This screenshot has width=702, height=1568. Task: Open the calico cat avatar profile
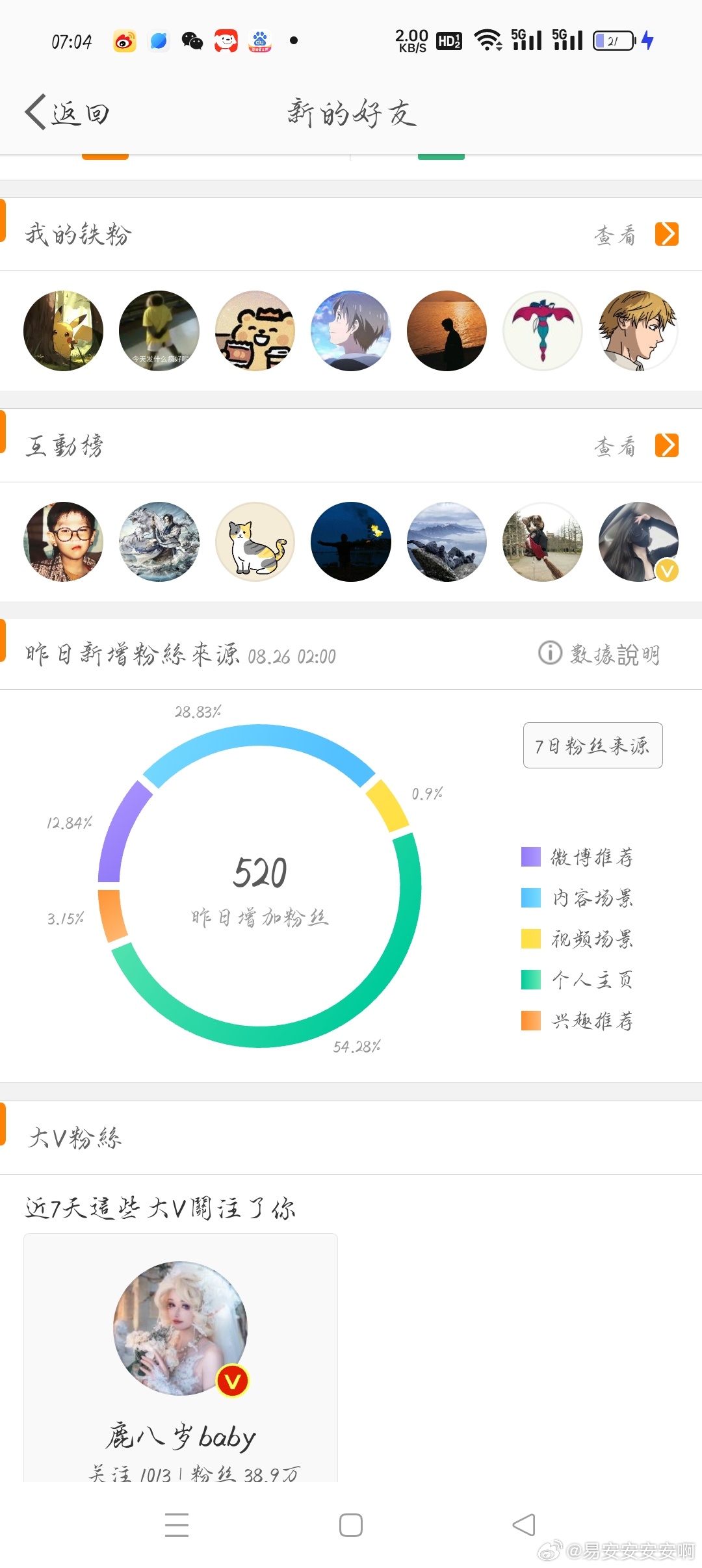click(255, 542)
